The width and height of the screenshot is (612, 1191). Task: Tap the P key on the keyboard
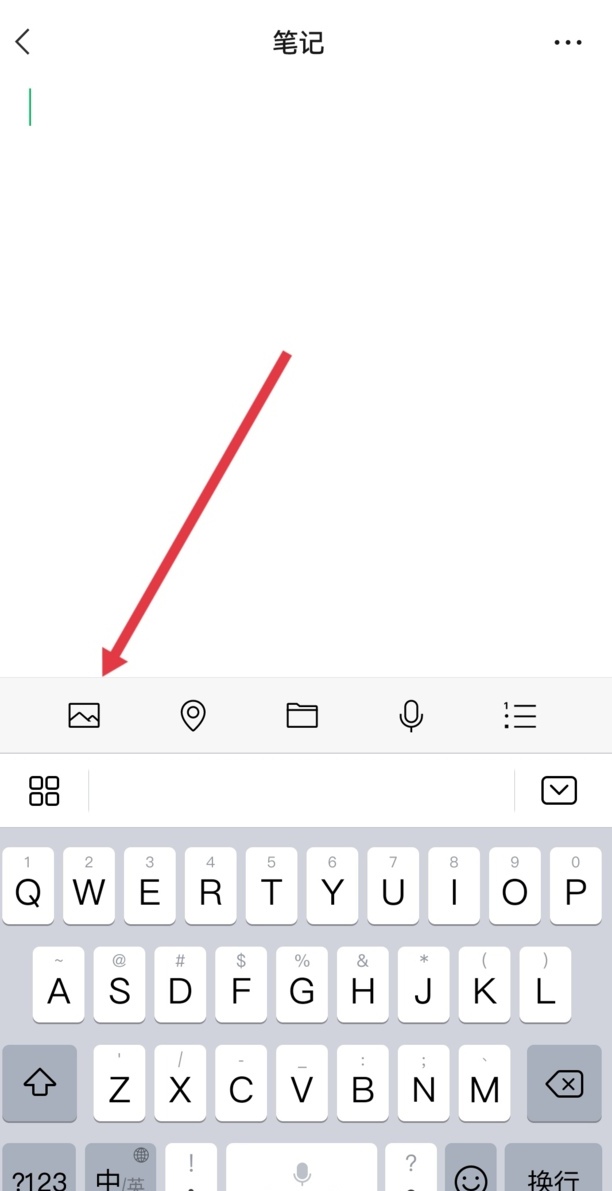[575, 886]
